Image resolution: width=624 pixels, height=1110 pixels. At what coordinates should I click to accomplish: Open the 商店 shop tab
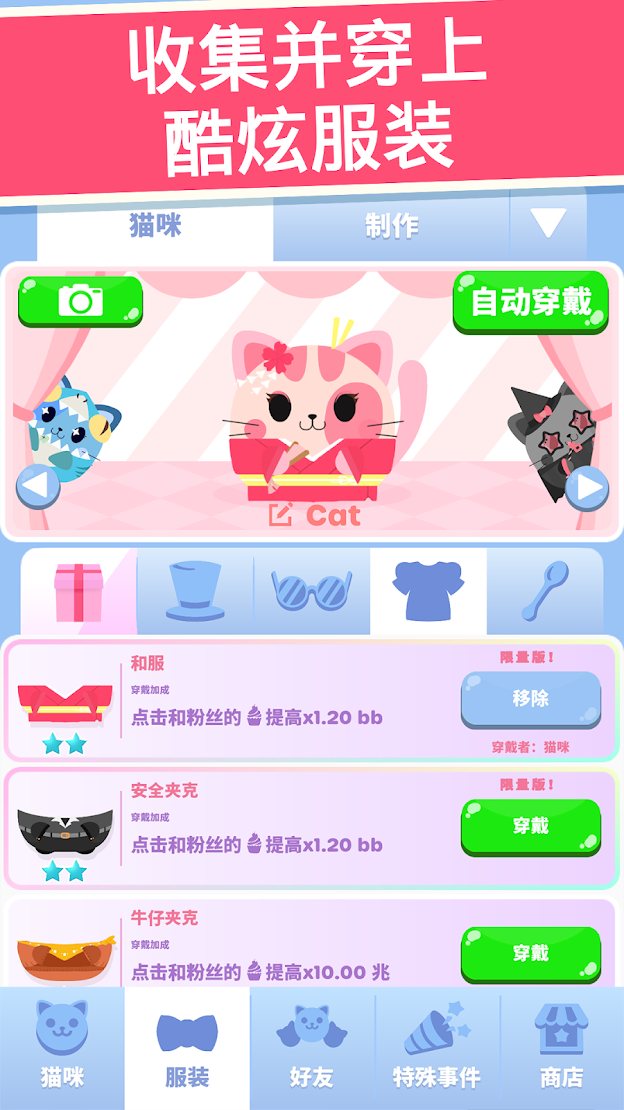tap(562, 1048)
